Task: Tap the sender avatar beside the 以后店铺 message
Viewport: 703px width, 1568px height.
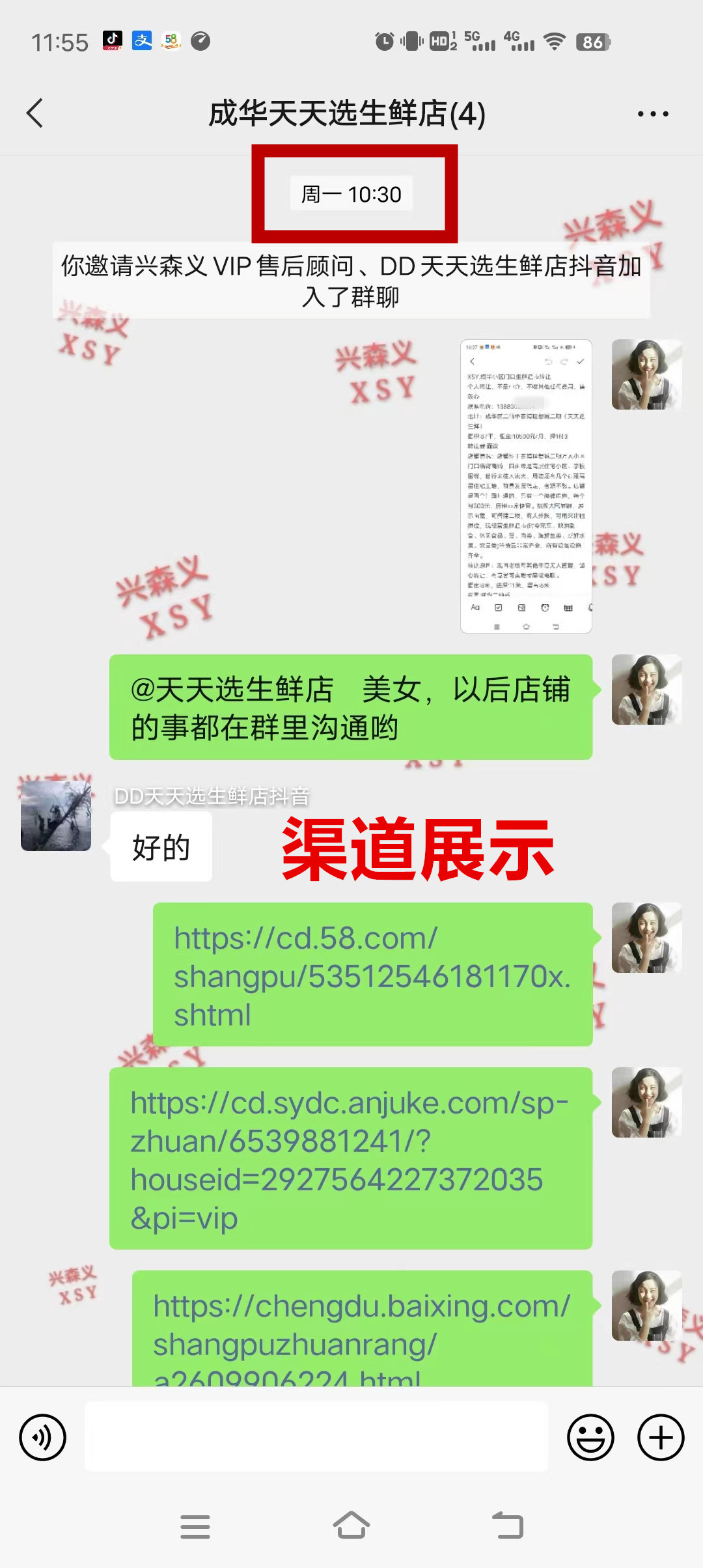Action: pyautogui.click(x=646, y=690)
